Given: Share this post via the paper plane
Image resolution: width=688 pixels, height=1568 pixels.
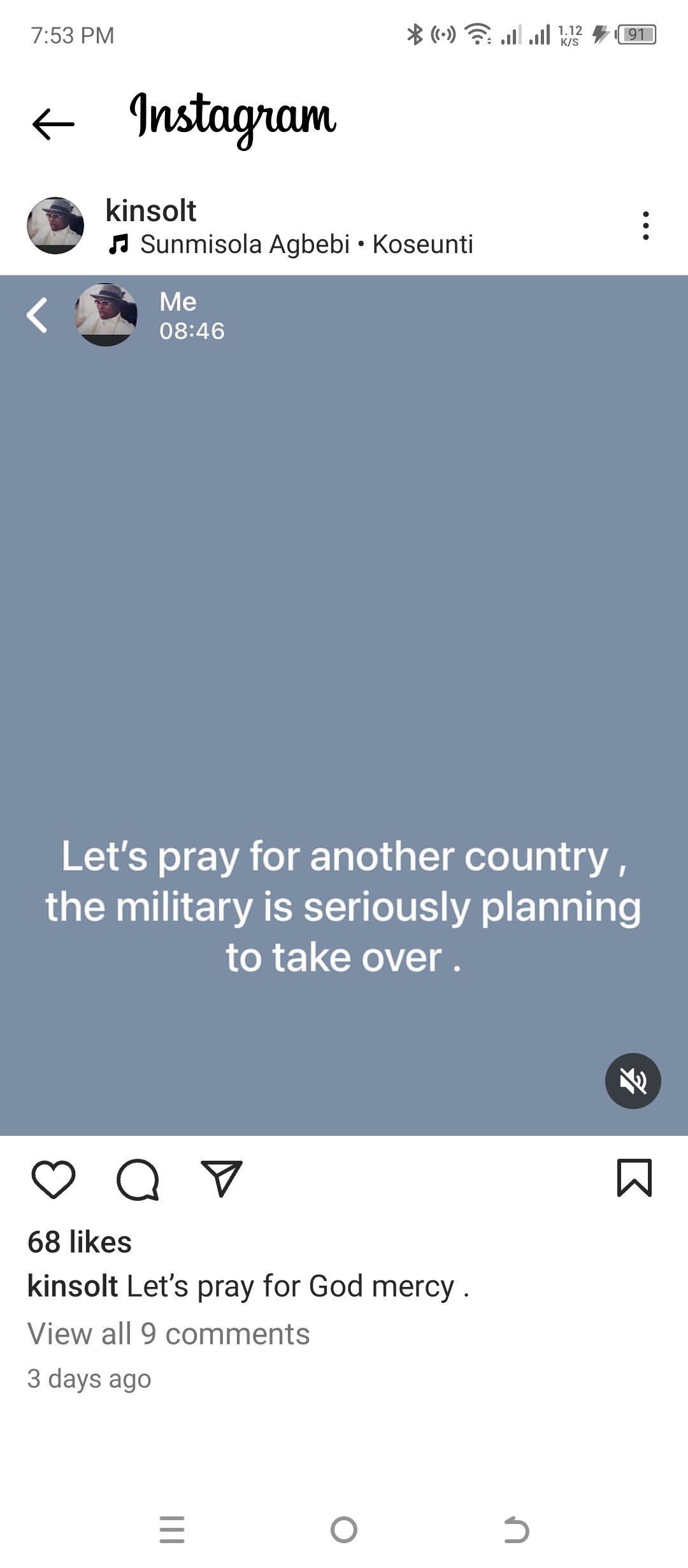Looking at the screenshot, I should pos(222,1178).
